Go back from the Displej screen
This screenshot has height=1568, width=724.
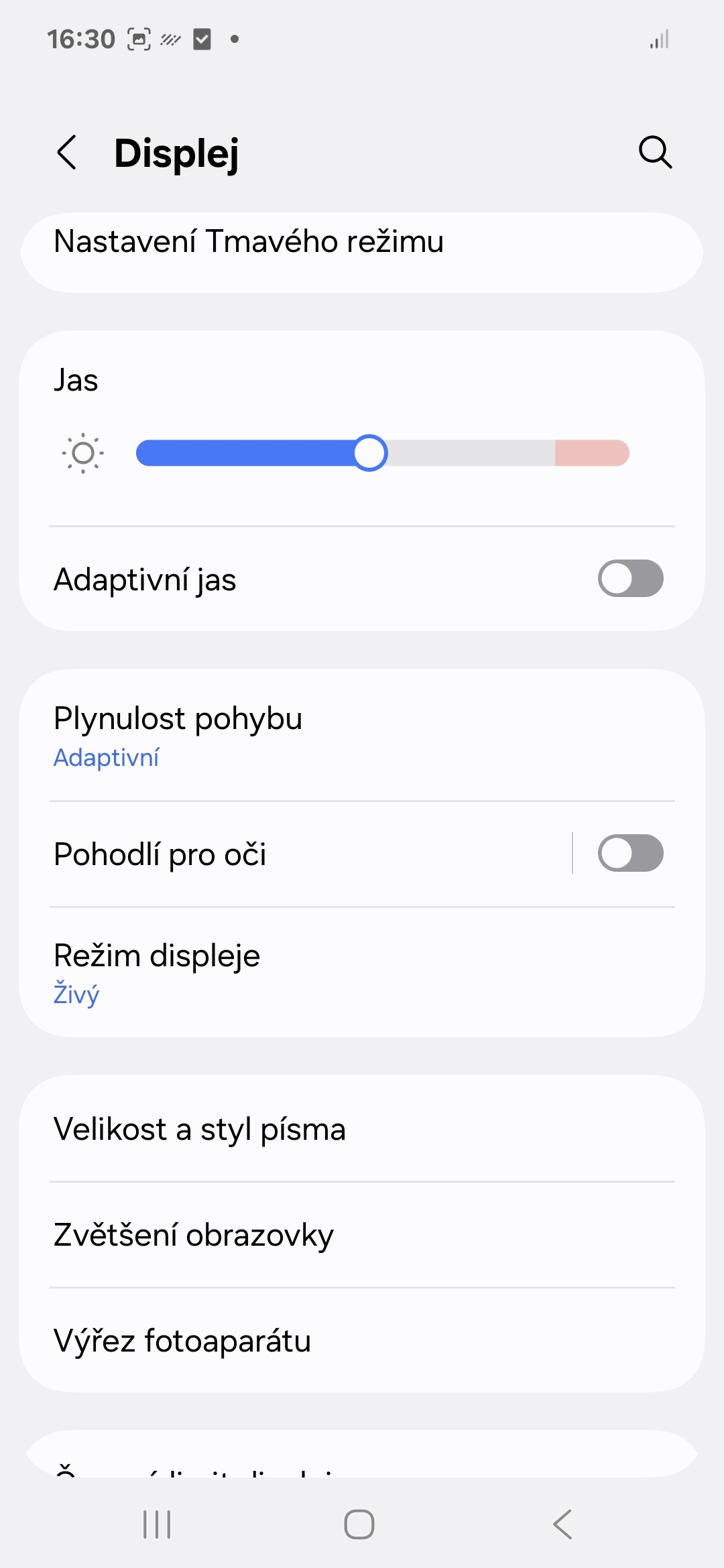tap(67, 153)
